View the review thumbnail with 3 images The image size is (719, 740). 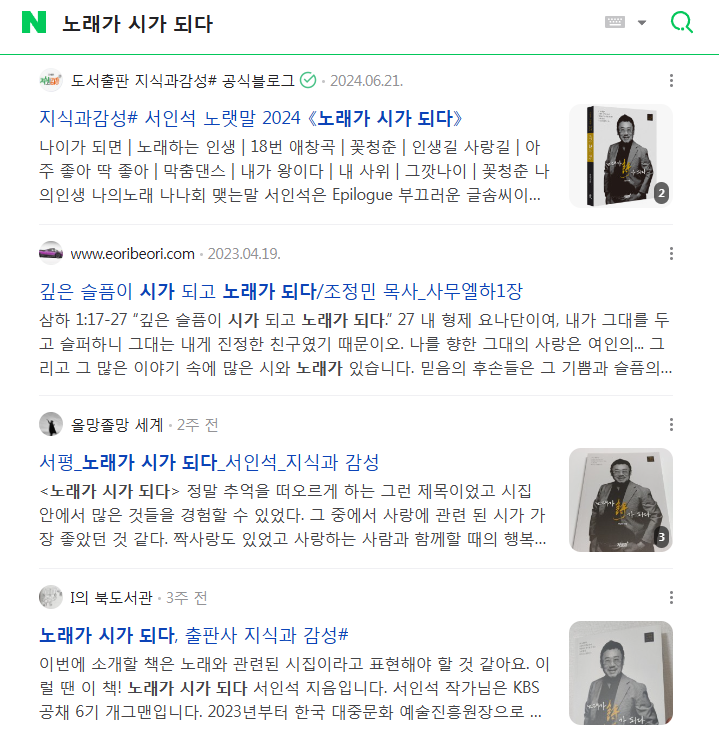(620, 499)
